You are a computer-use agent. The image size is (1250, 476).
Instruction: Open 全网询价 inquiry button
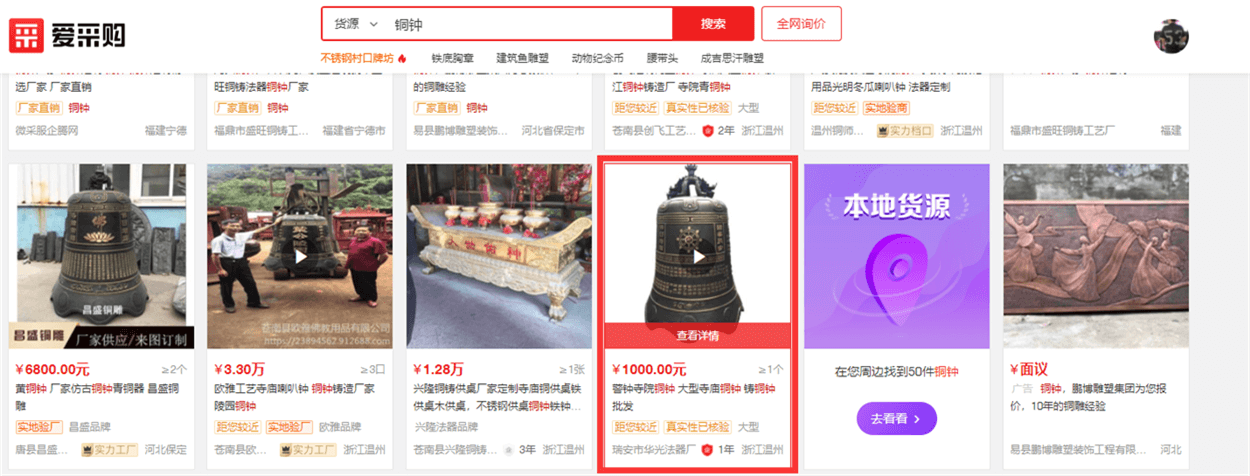pos(800,24)
